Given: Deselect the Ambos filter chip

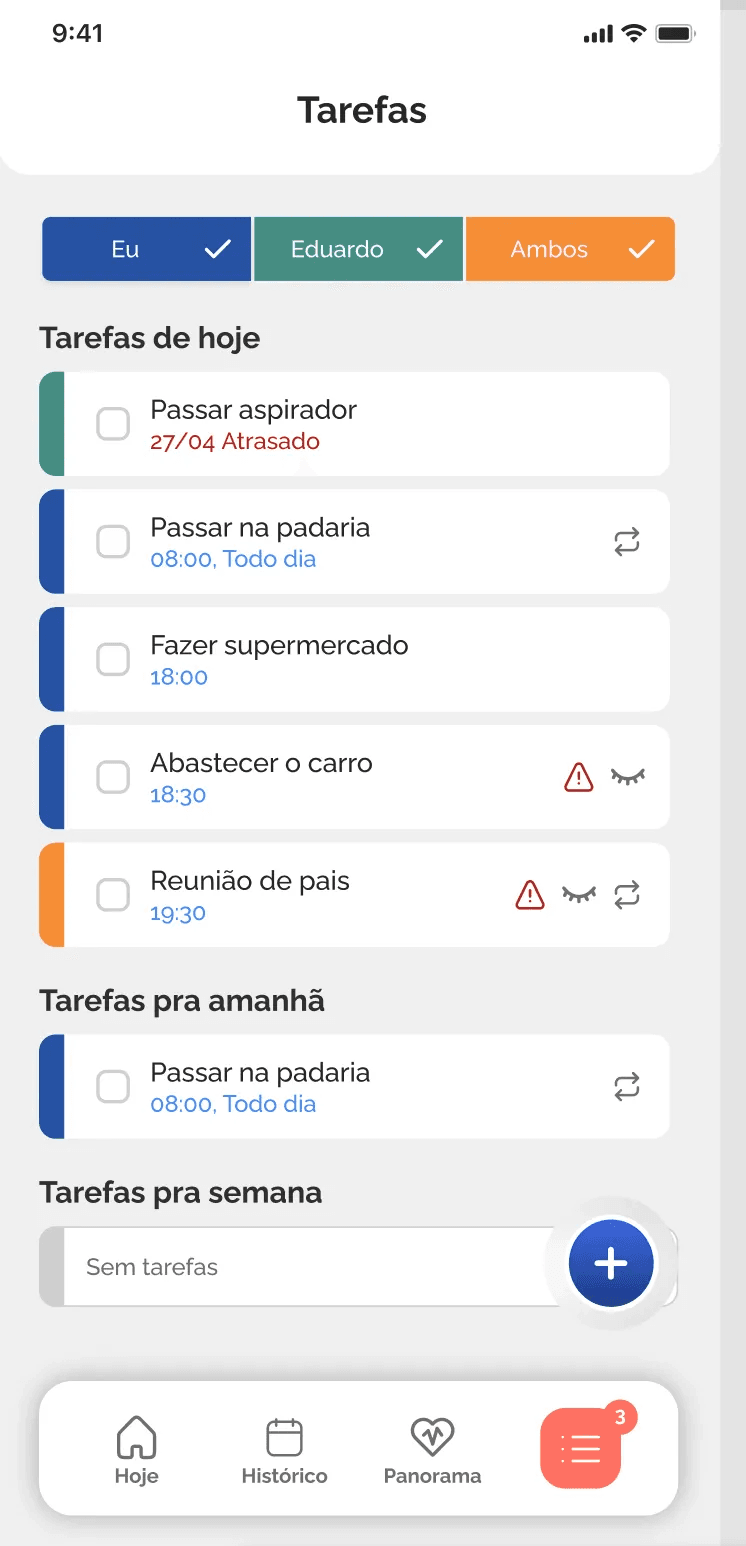Looking at the screenshot, I should pyautogui.click(x=570, y=249).
